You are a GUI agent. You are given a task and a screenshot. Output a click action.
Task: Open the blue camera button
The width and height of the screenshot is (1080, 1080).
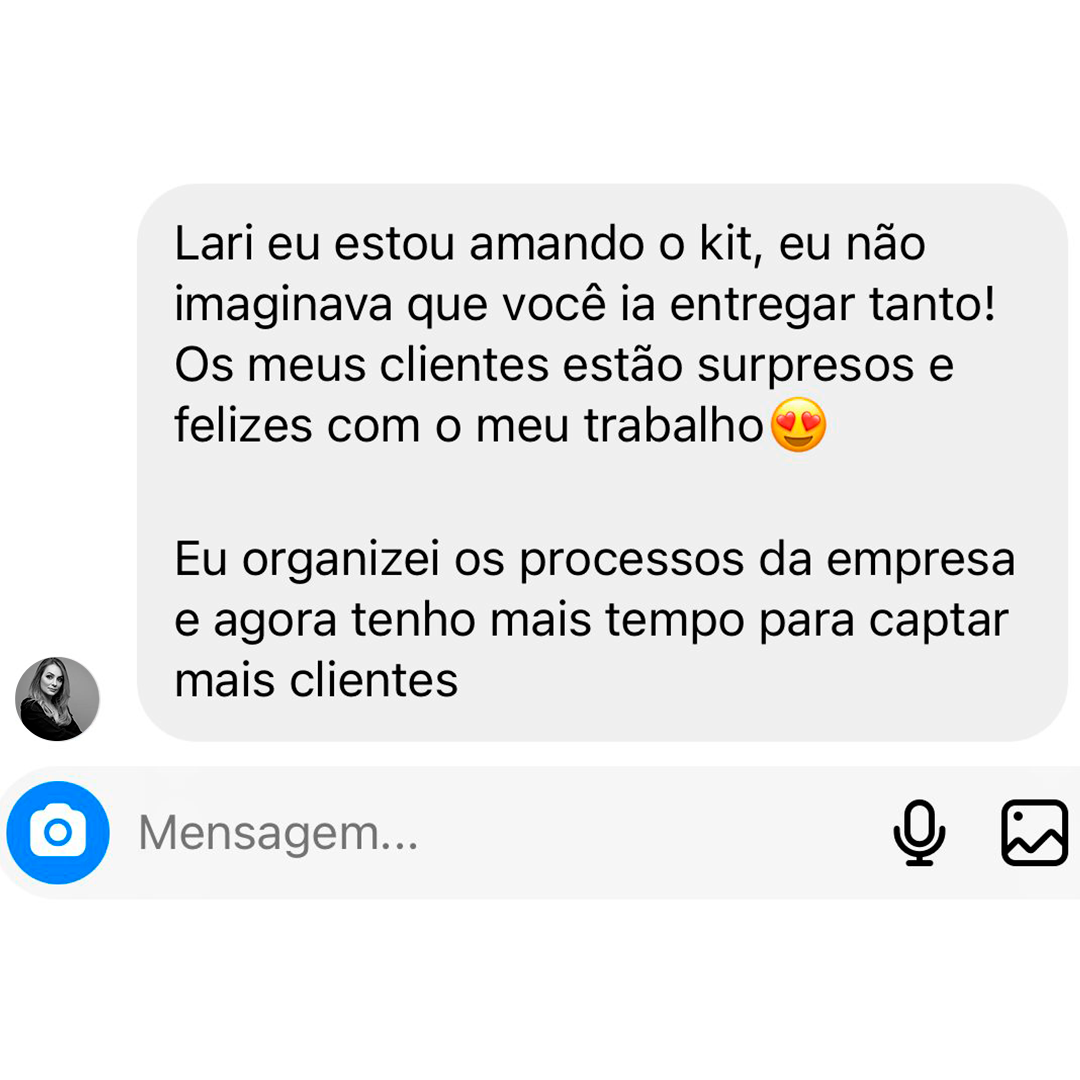pos(58,832)
